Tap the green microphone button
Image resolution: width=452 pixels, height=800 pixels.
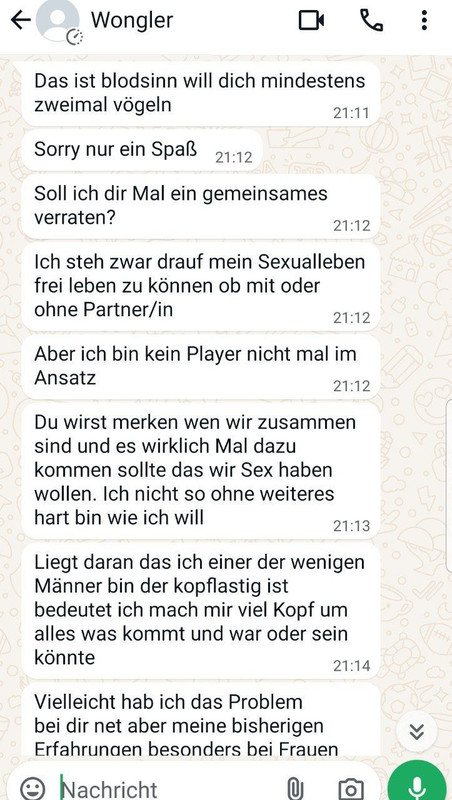(x=417, y=782)
